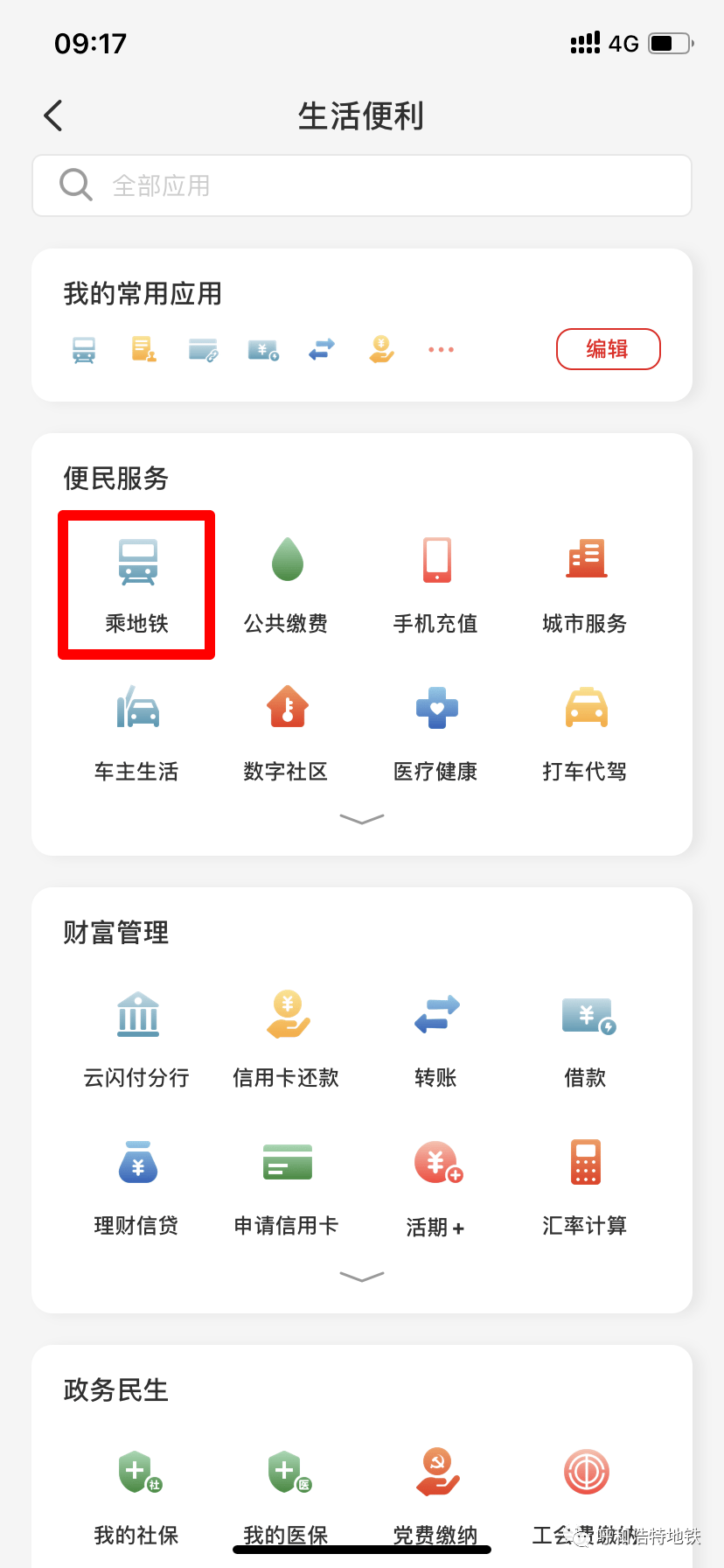Select 手机充值 phone top-up
Screen dimensions: 724x1568
pyautogui.click(x=435, y=585)
